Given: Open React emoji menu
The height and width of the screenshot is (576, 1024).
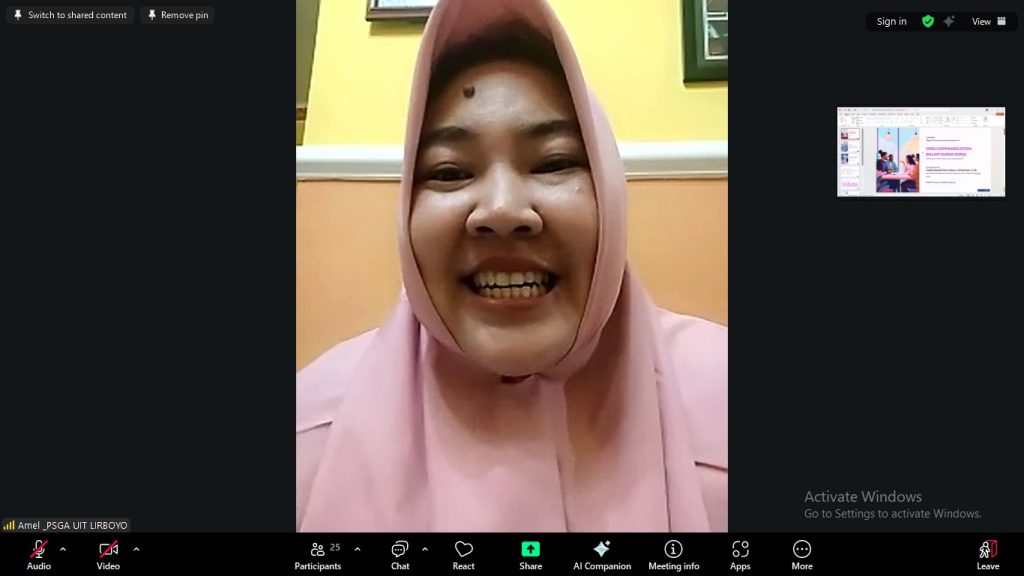Looking at the screenshot, I should pyautogui.click(x=463, y=554).
